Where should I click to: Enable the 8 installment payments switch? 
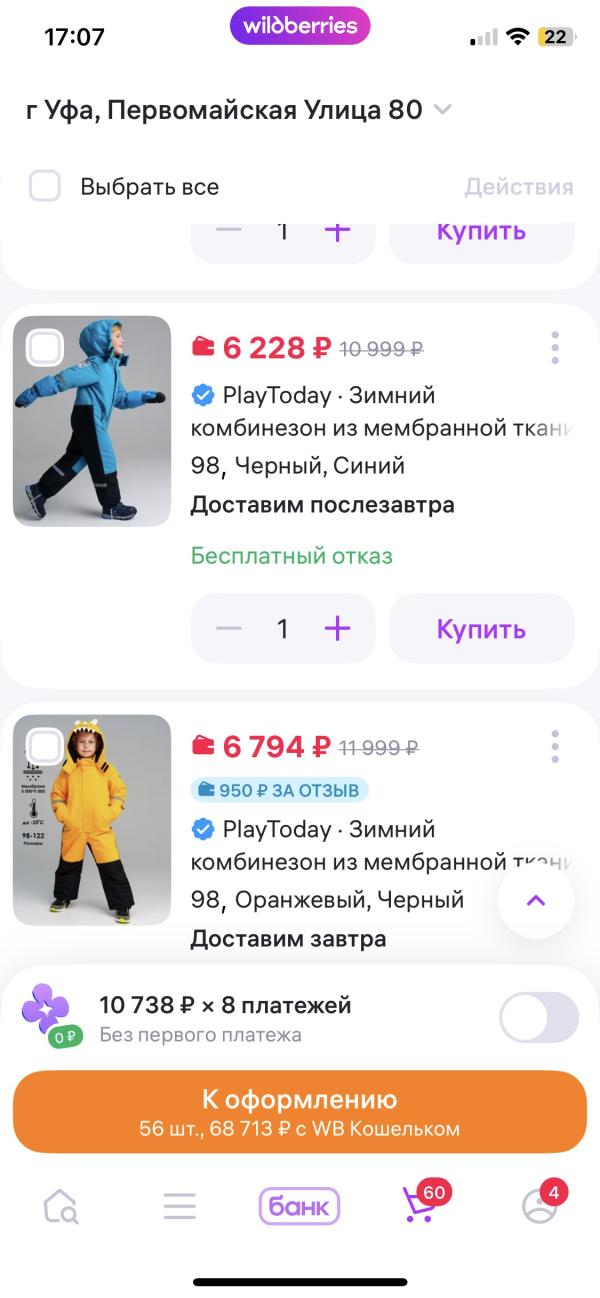538,1018
